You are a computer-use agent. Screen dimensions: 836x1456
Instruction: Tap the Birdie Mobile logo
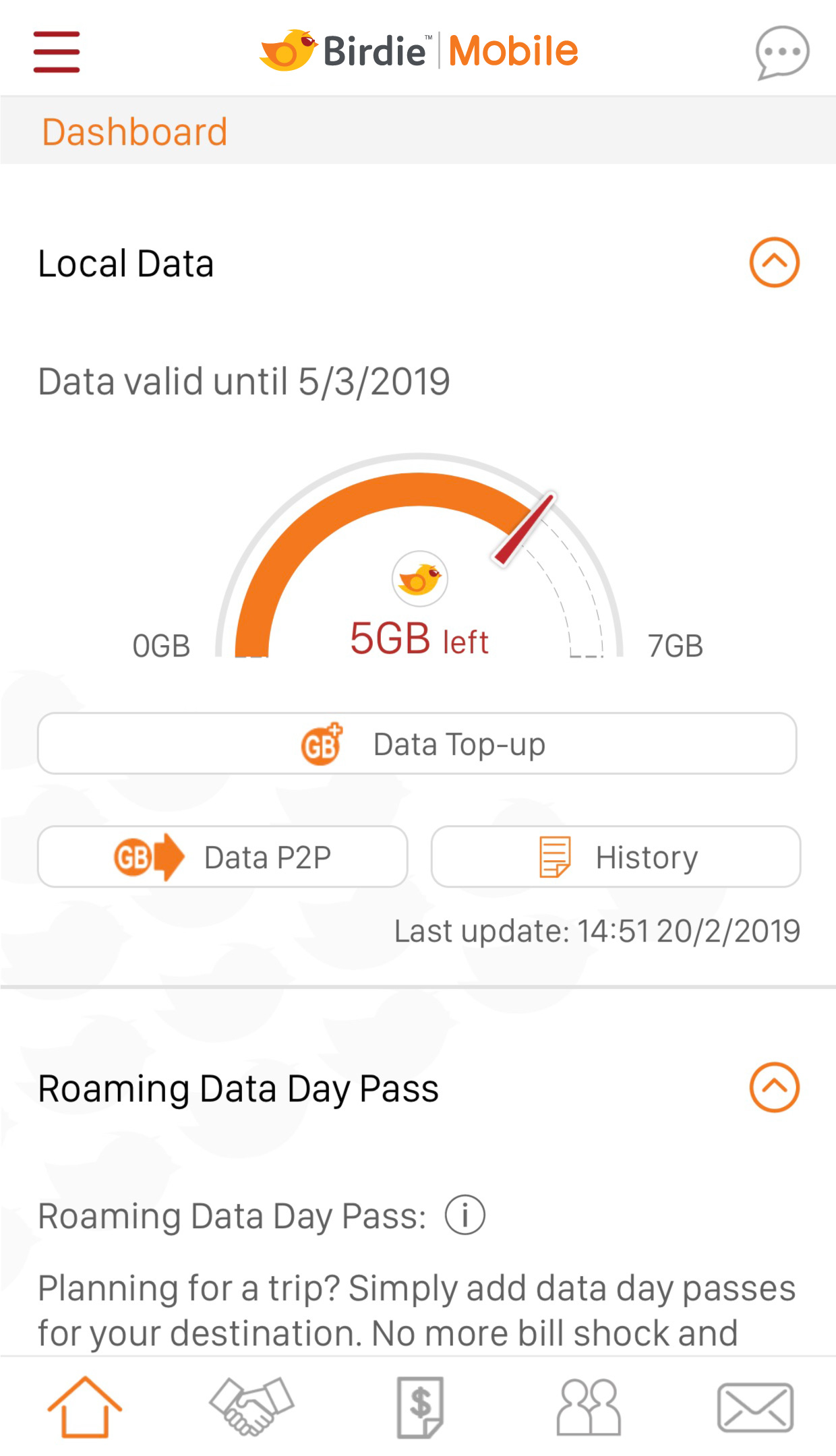coord(418,50)
